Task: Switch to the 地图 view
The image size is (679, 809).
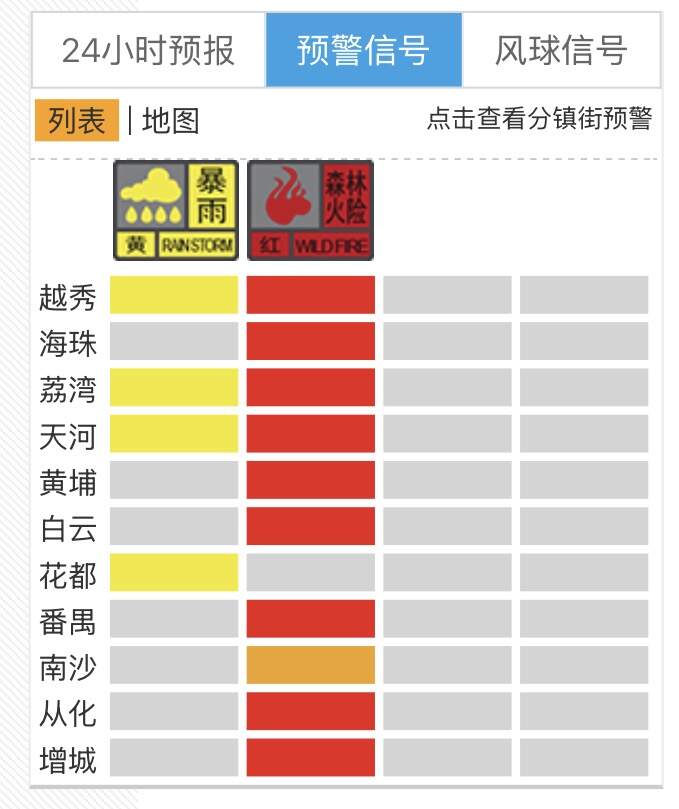Action: click(x=170, y=121)
